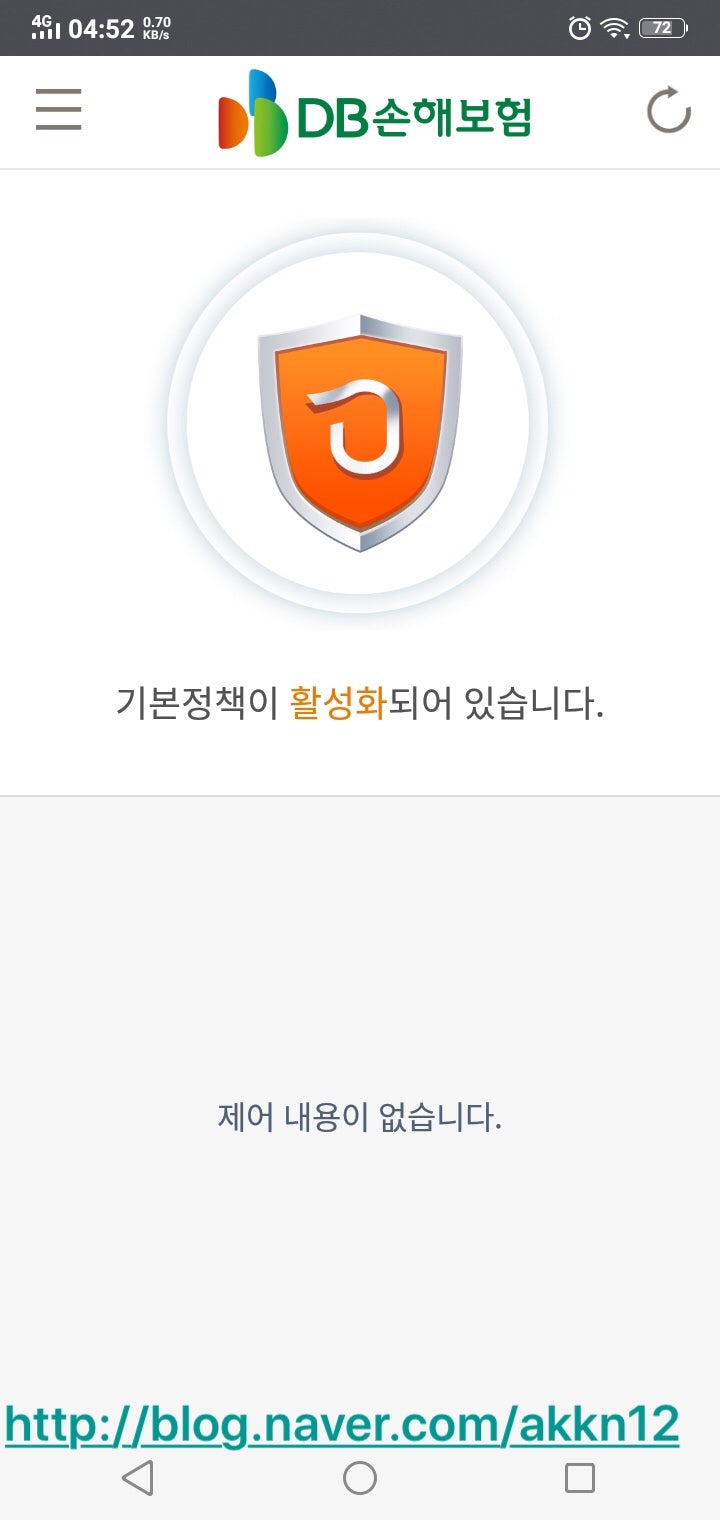Tap the gray control section panel
720x1520 pixels.
pyautogui.click(x=359, y=950)
